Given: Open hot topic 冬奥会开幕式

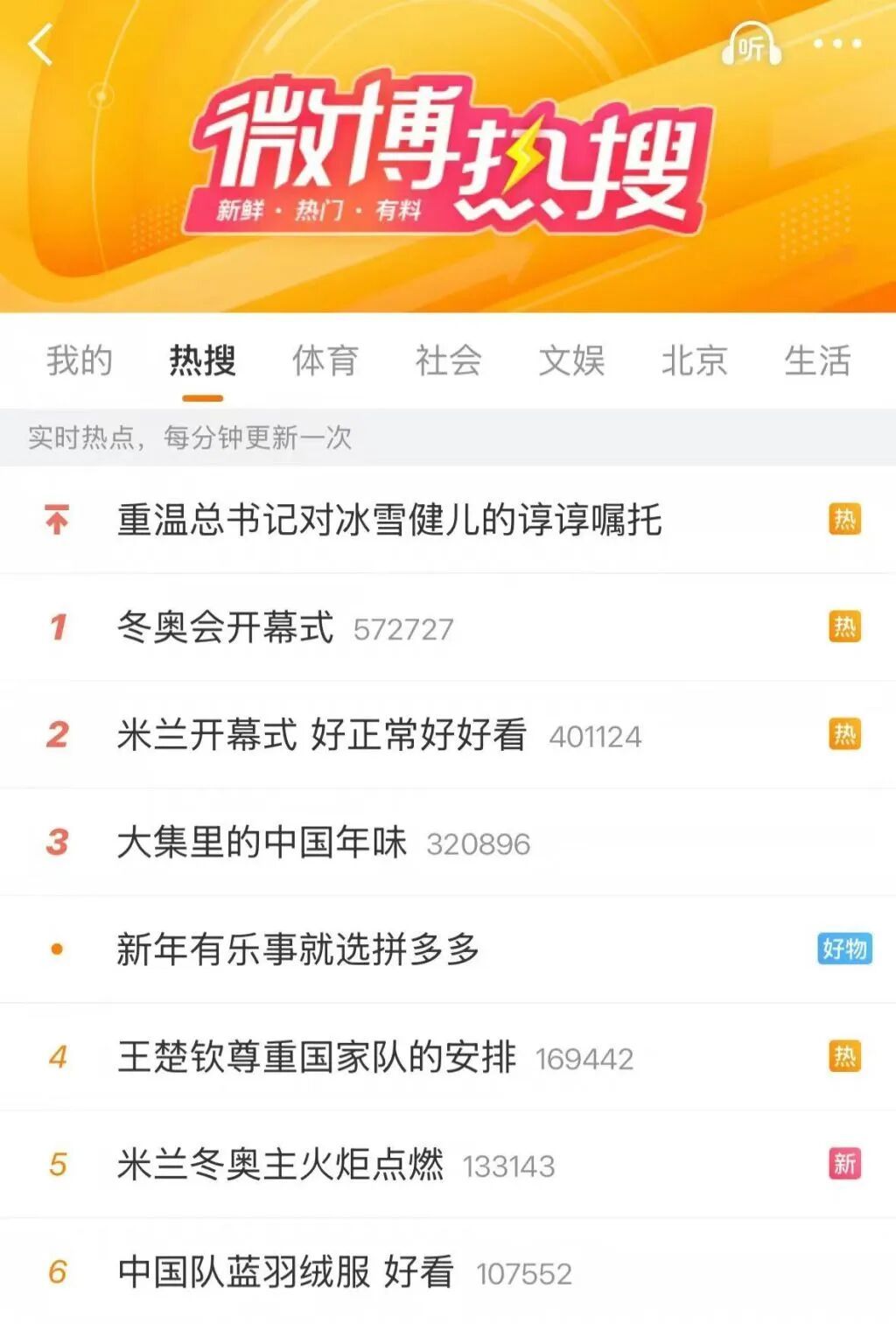Looking at the screenshot, I should [x=226, y=627].
